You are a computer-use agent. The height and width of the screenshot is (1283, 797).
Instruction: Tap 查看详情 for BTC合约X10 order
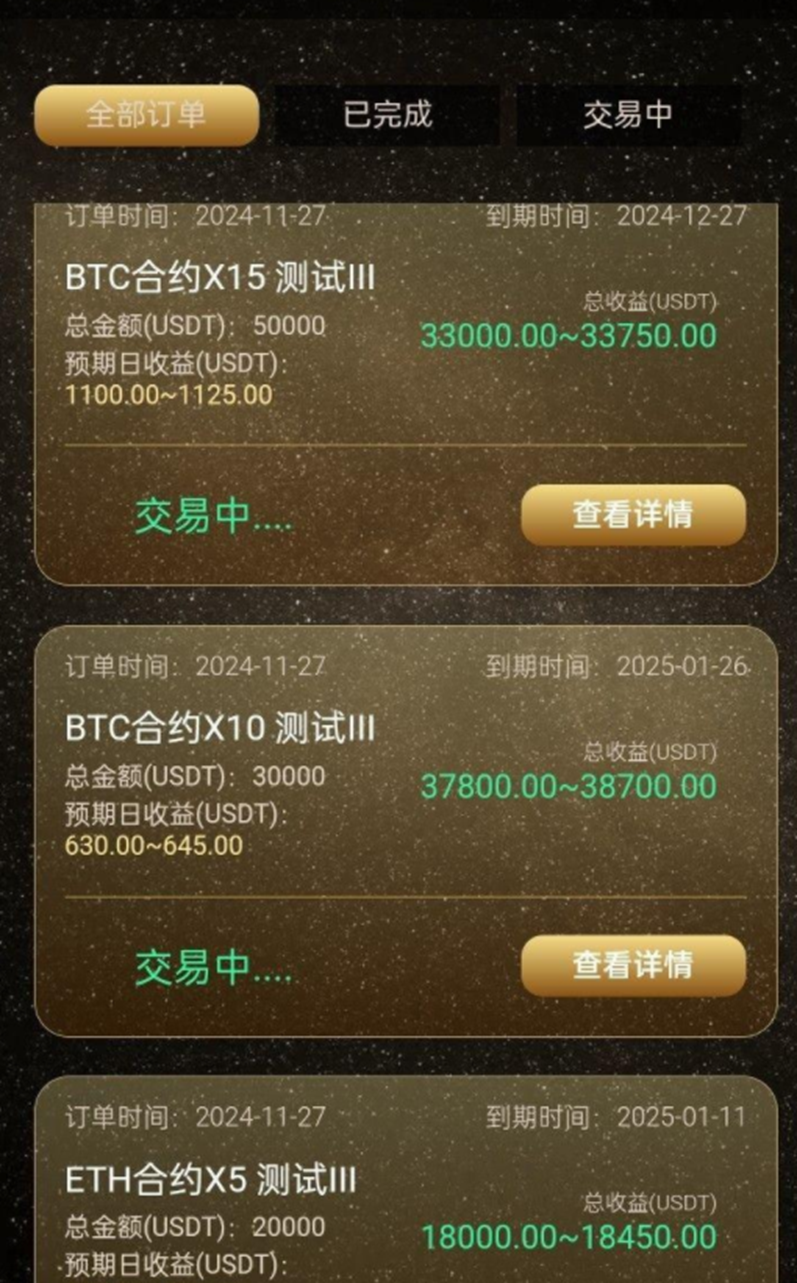point(633,965)
